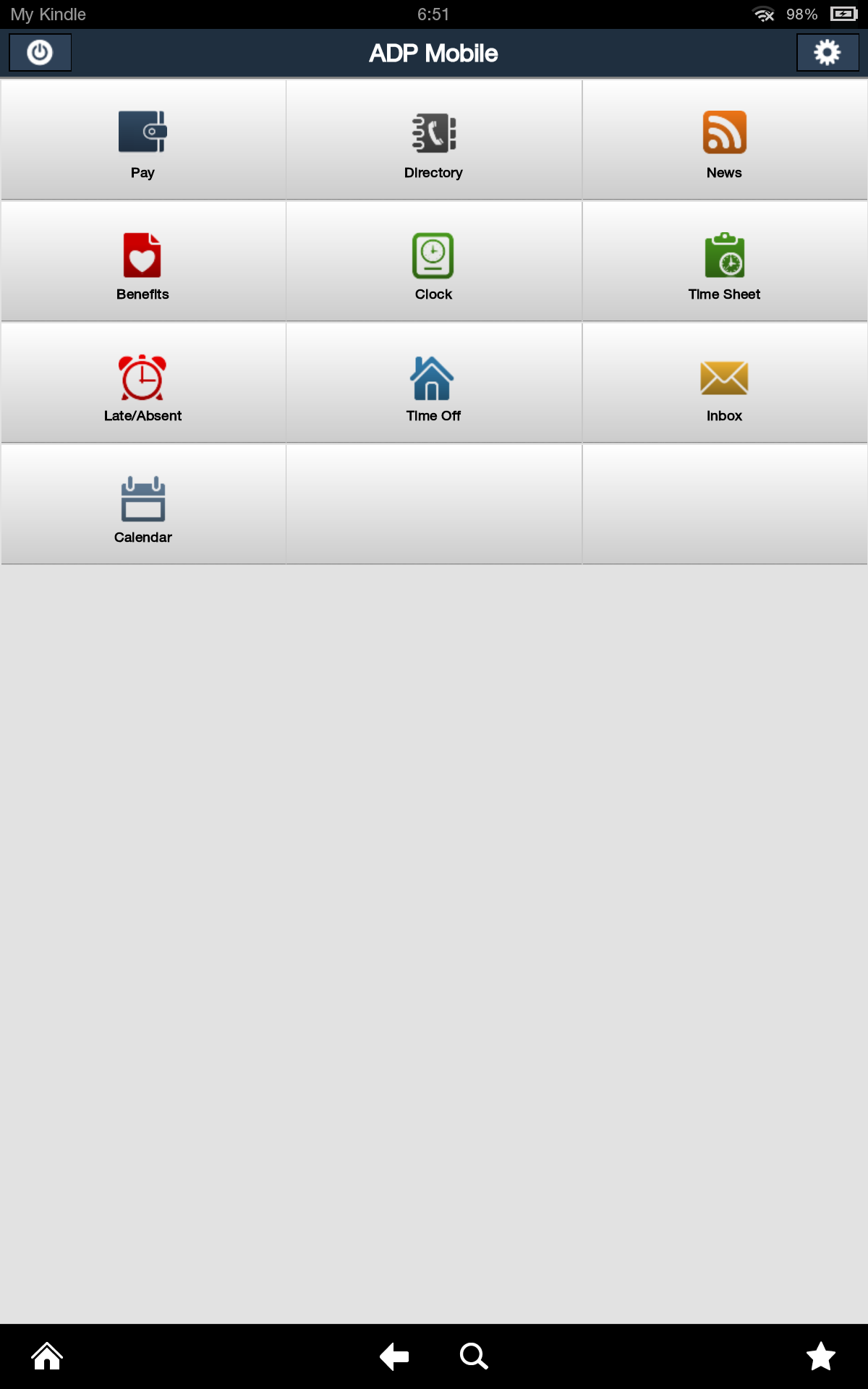This screenshot has width=868, height=1389.
Task: Tap the power logout icon
Action: coord(40,53)
